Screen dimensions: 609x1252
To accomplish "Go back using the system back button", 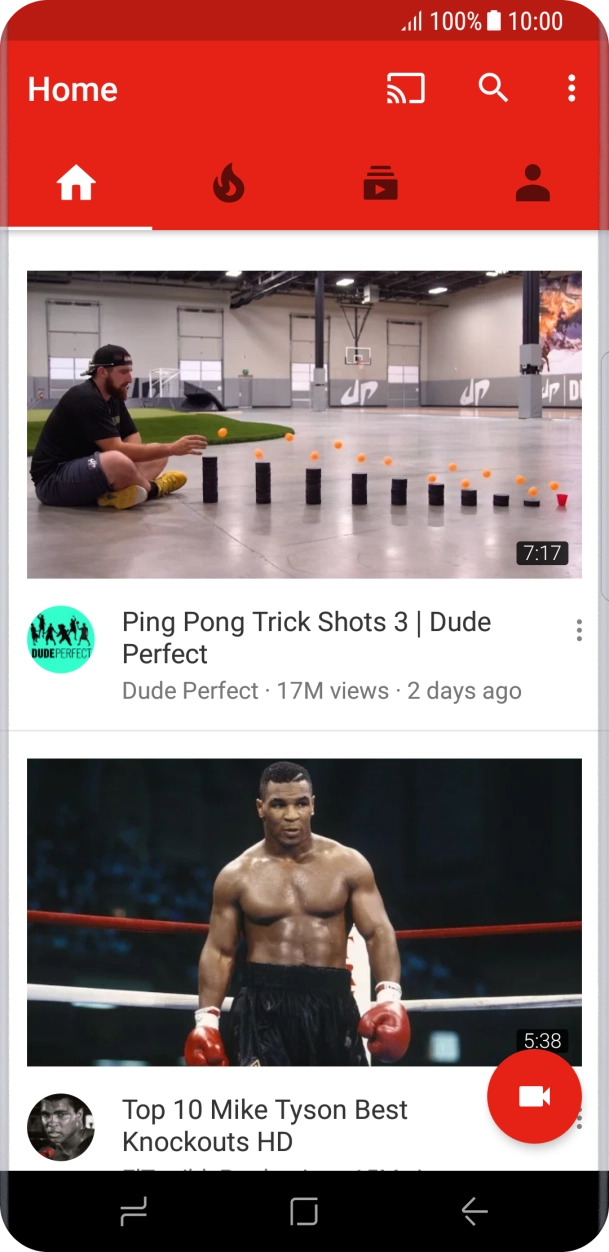I will tap(475, 1212).
